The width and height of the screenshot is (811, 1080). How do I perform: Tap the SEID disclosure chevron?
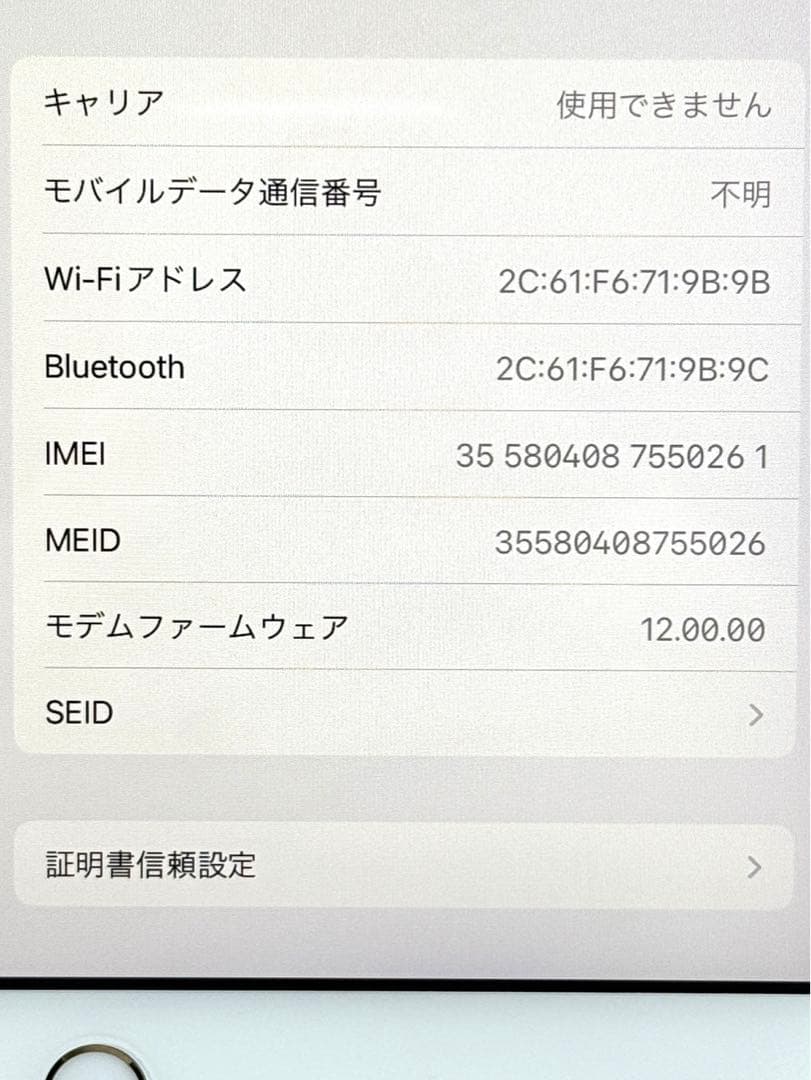757,713
